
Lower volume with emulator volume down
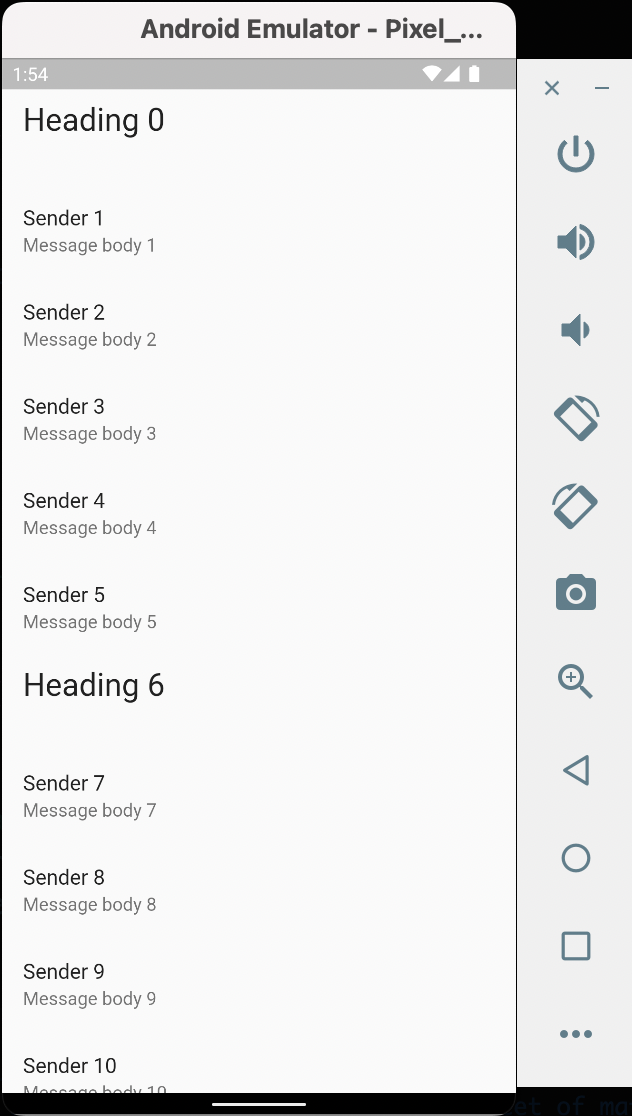[576, 330]
